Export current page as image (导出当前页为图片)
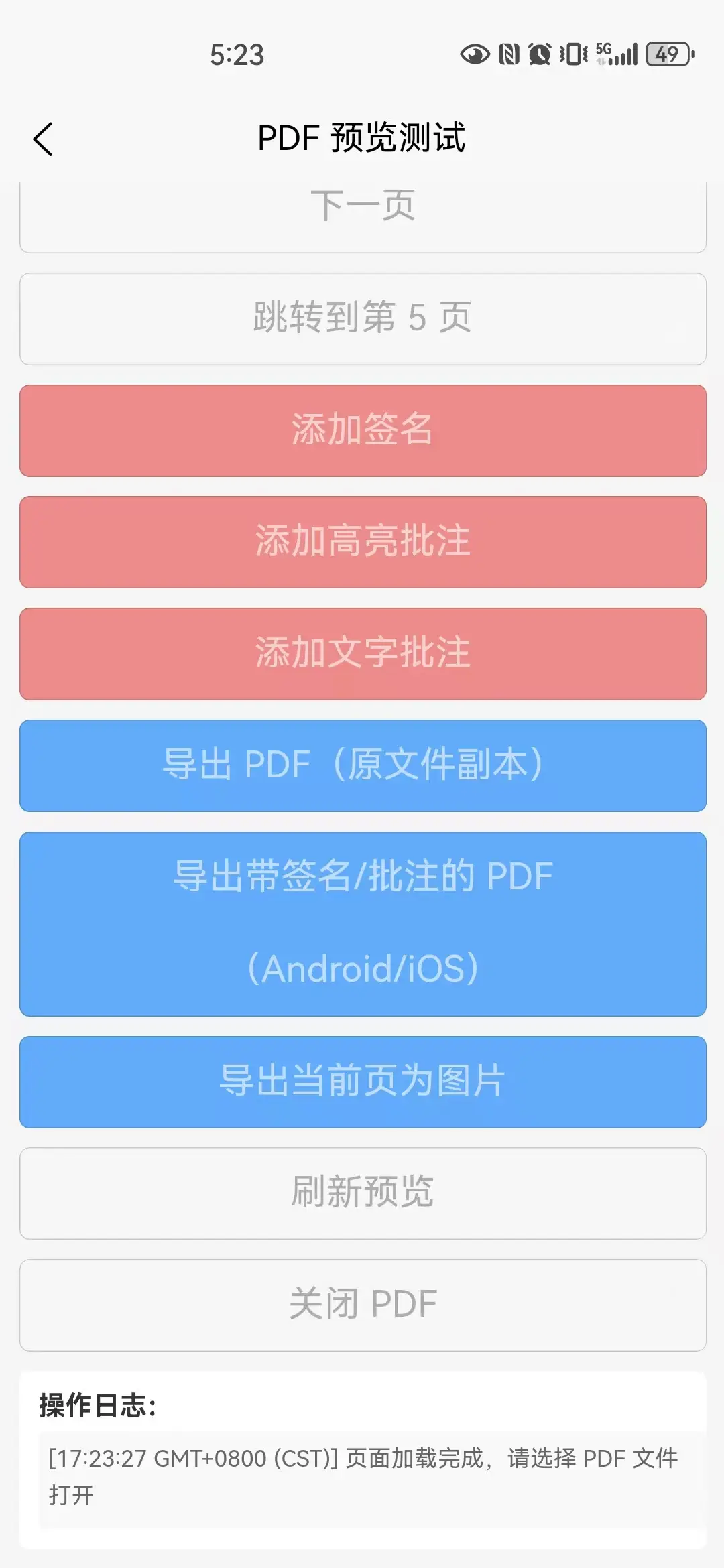724x1568 pixels. pos(363,1082)
